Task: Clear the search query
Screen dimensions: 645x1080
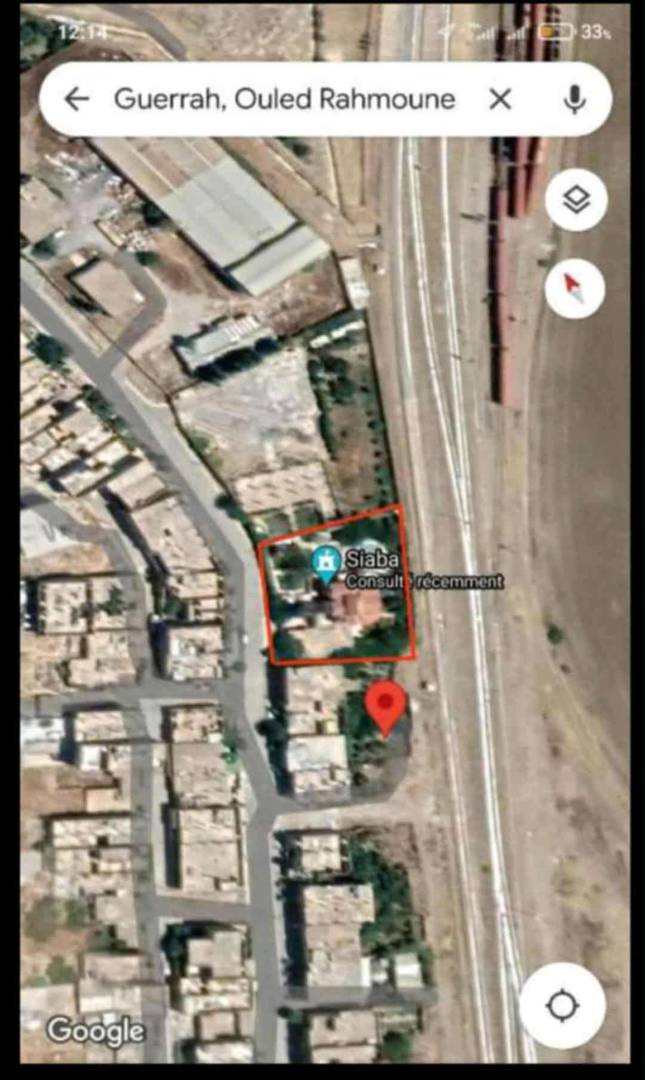Action: pyautogui.click(x=500, y=98)
